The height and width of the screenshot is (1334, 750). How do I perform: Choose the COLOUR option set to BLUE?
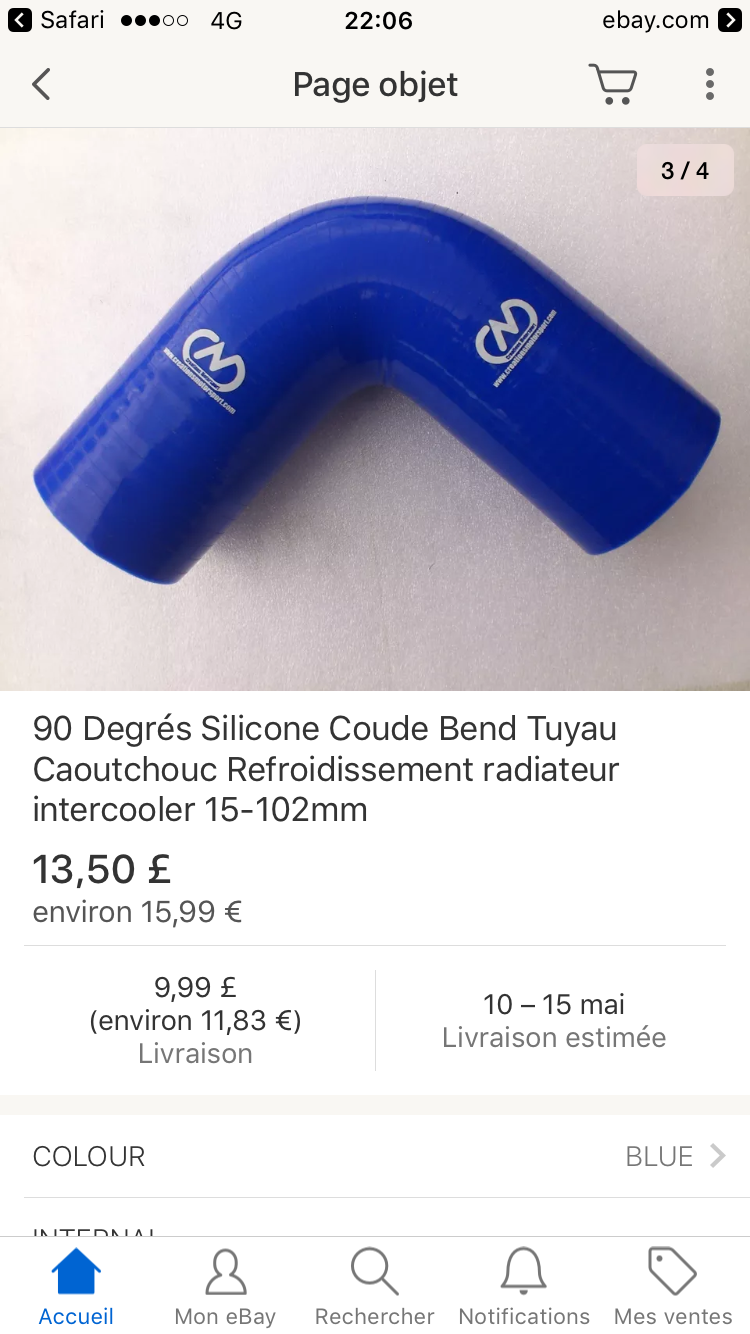tap(375, 1156)
